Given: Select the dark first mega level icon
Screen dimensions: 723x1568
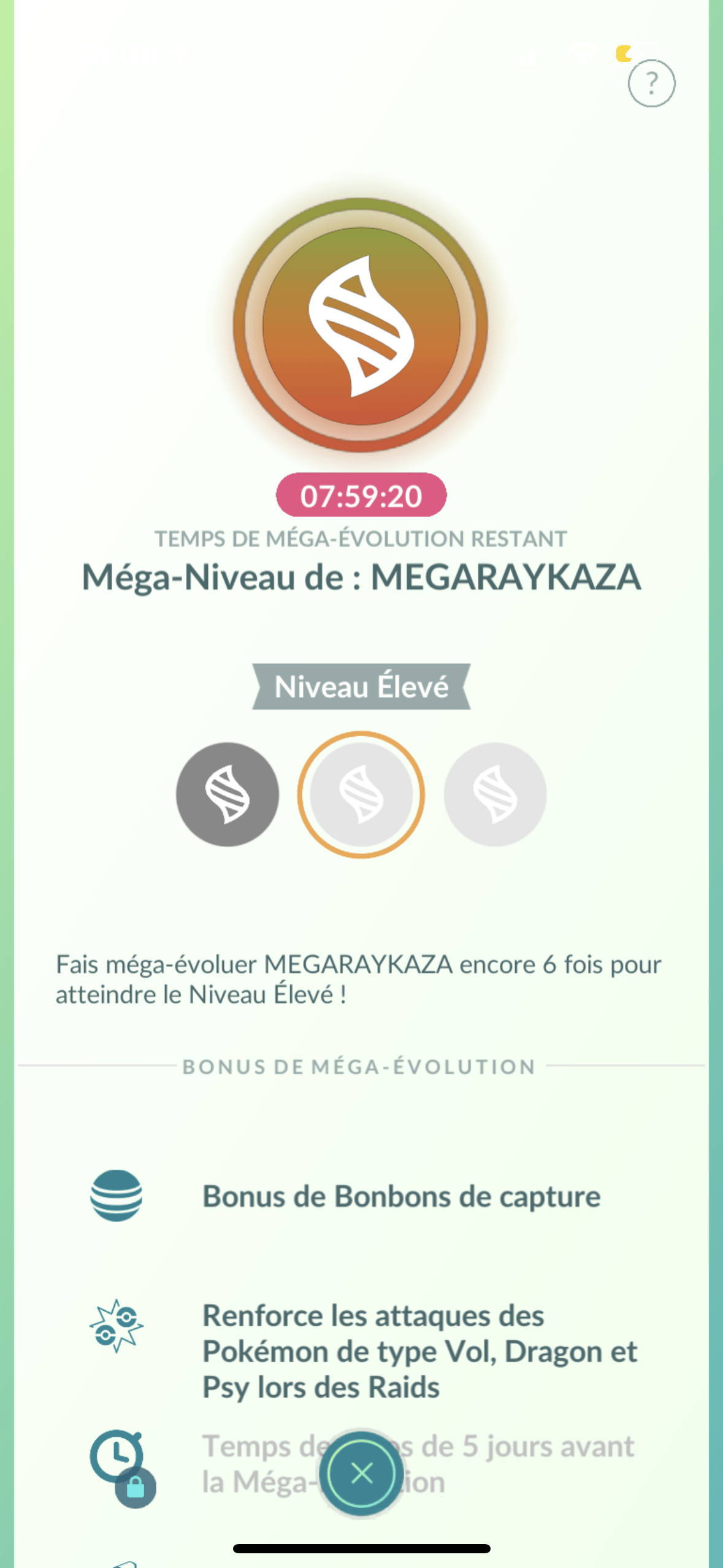Looking at the screenshot, I should pyautogui.click(x=228, y=794).
